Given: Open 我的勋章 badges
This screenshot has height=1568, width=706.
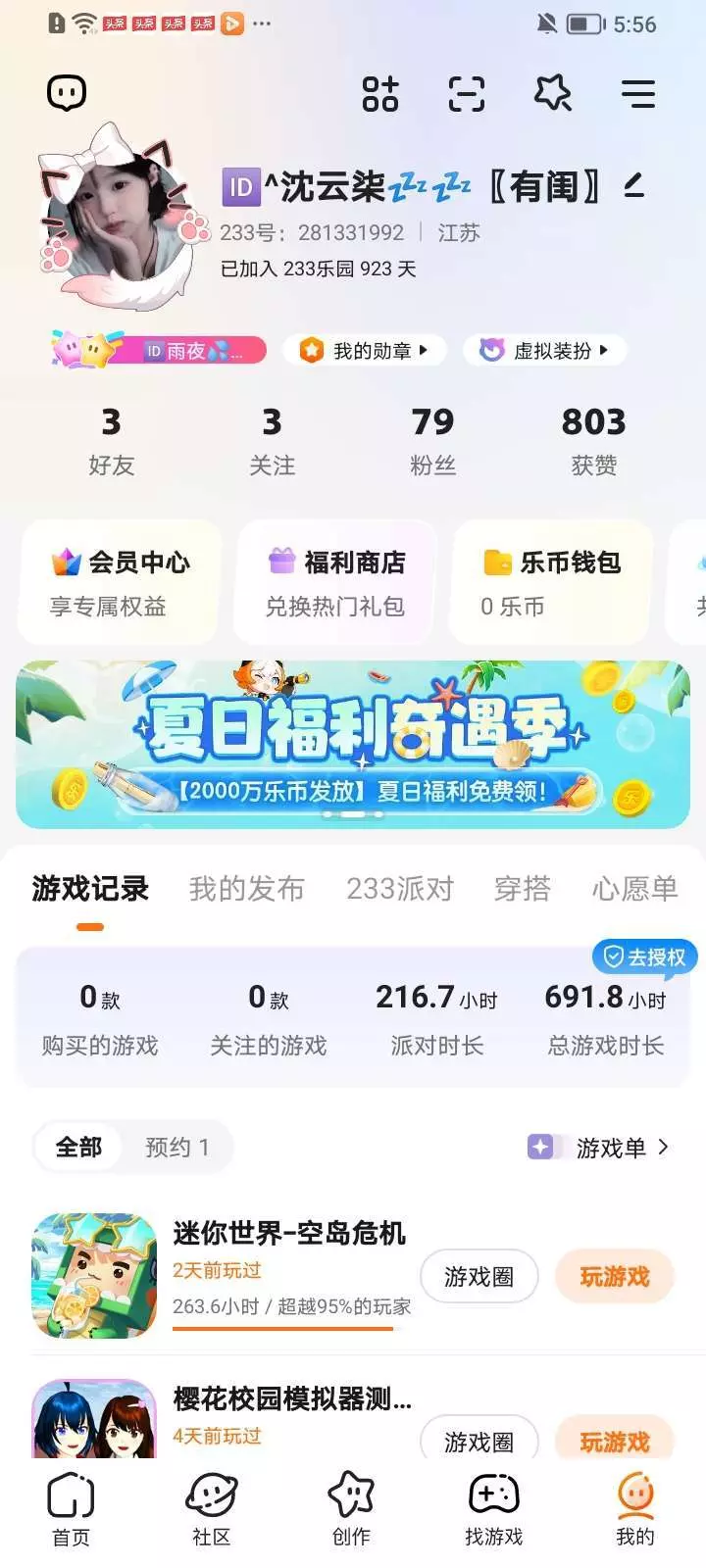Looking at the screenshot, I should pyautogui.click(x=365, y=350).
